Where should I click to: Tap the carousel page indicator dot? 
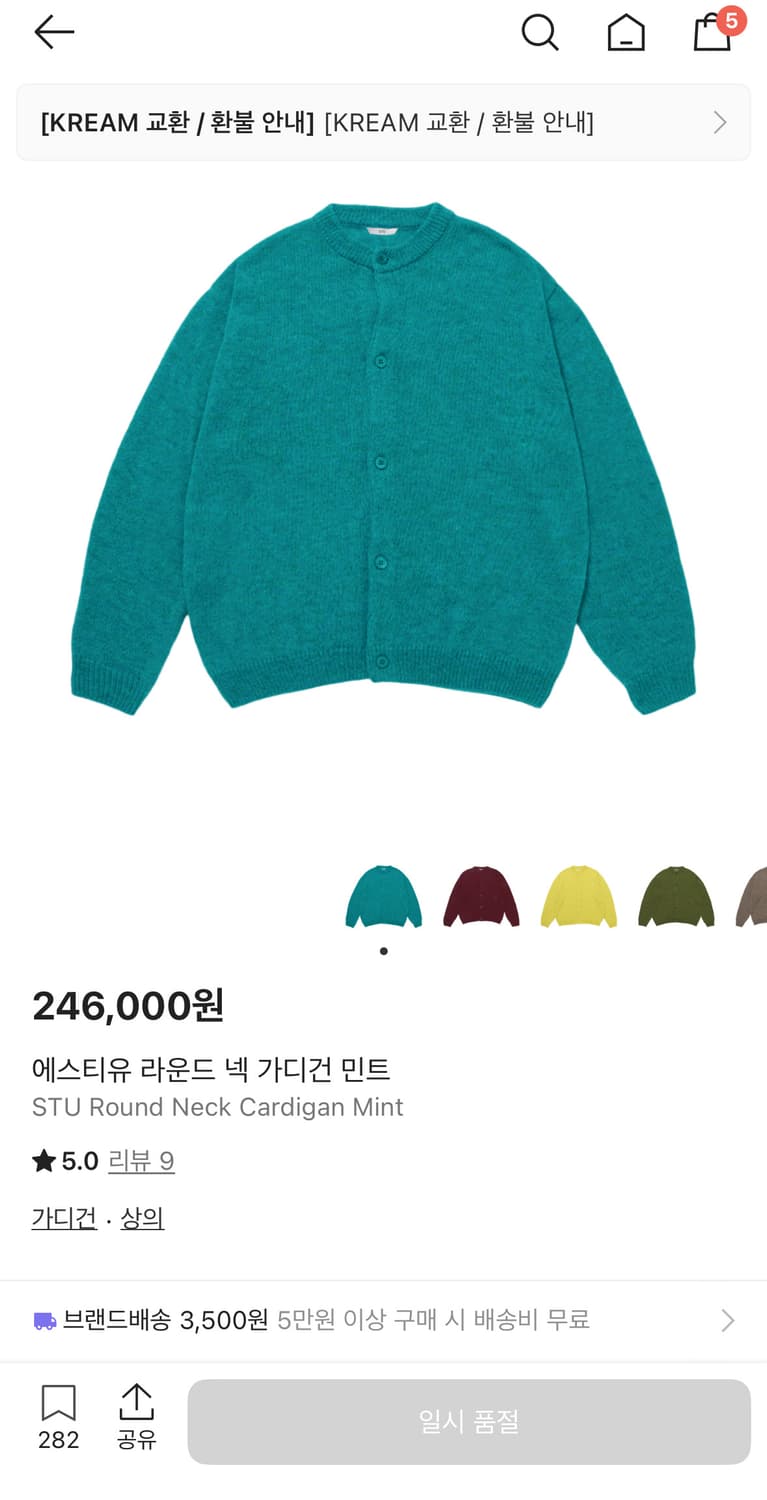coord(383,951)
